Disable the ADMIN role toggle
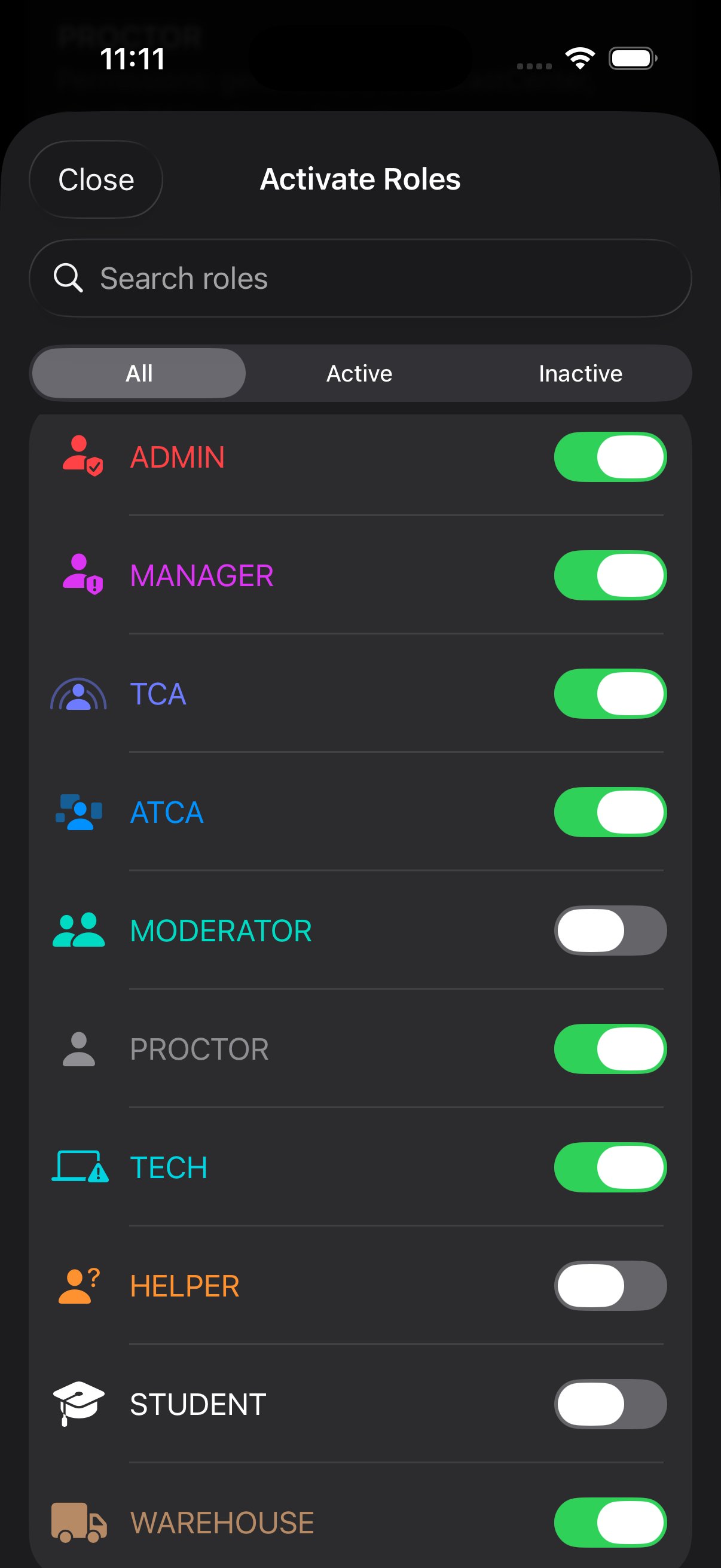 [x=610, y=457]
